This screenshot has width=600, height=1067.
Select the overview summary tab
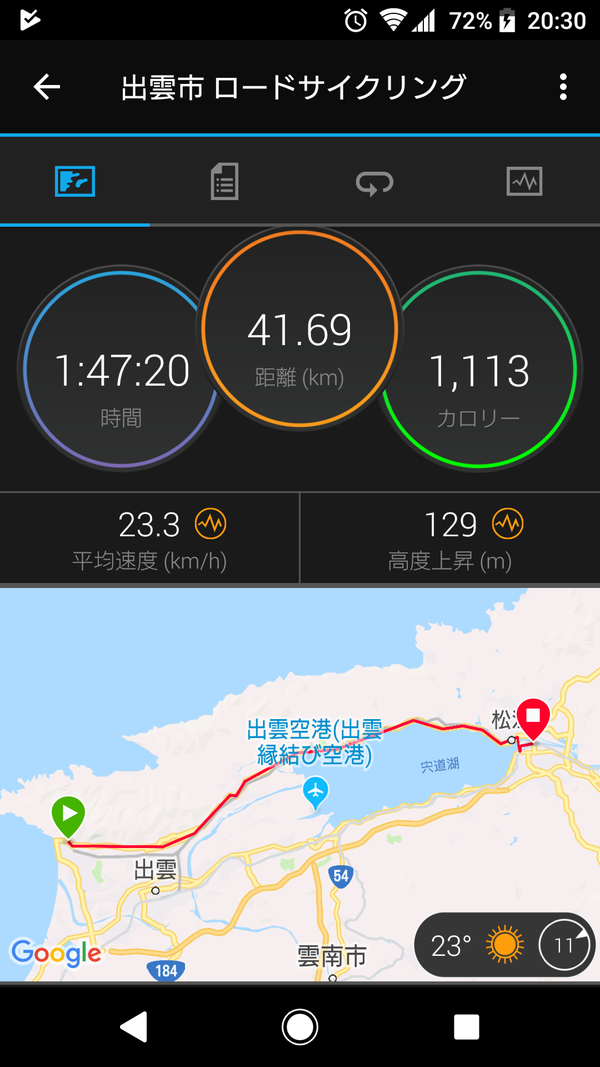pos(75,182)
